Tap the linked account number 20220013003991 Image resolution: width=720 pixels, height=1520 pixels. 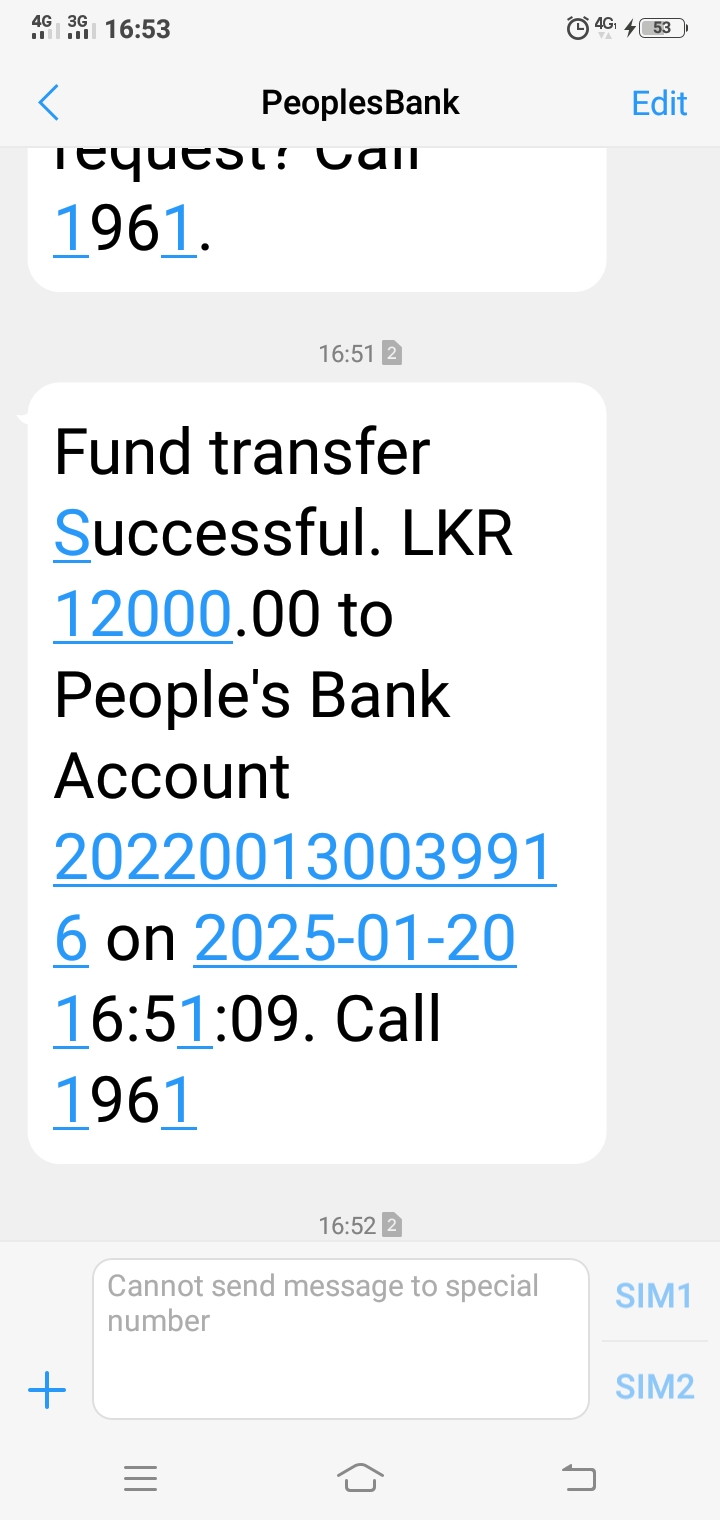point(304,857)
